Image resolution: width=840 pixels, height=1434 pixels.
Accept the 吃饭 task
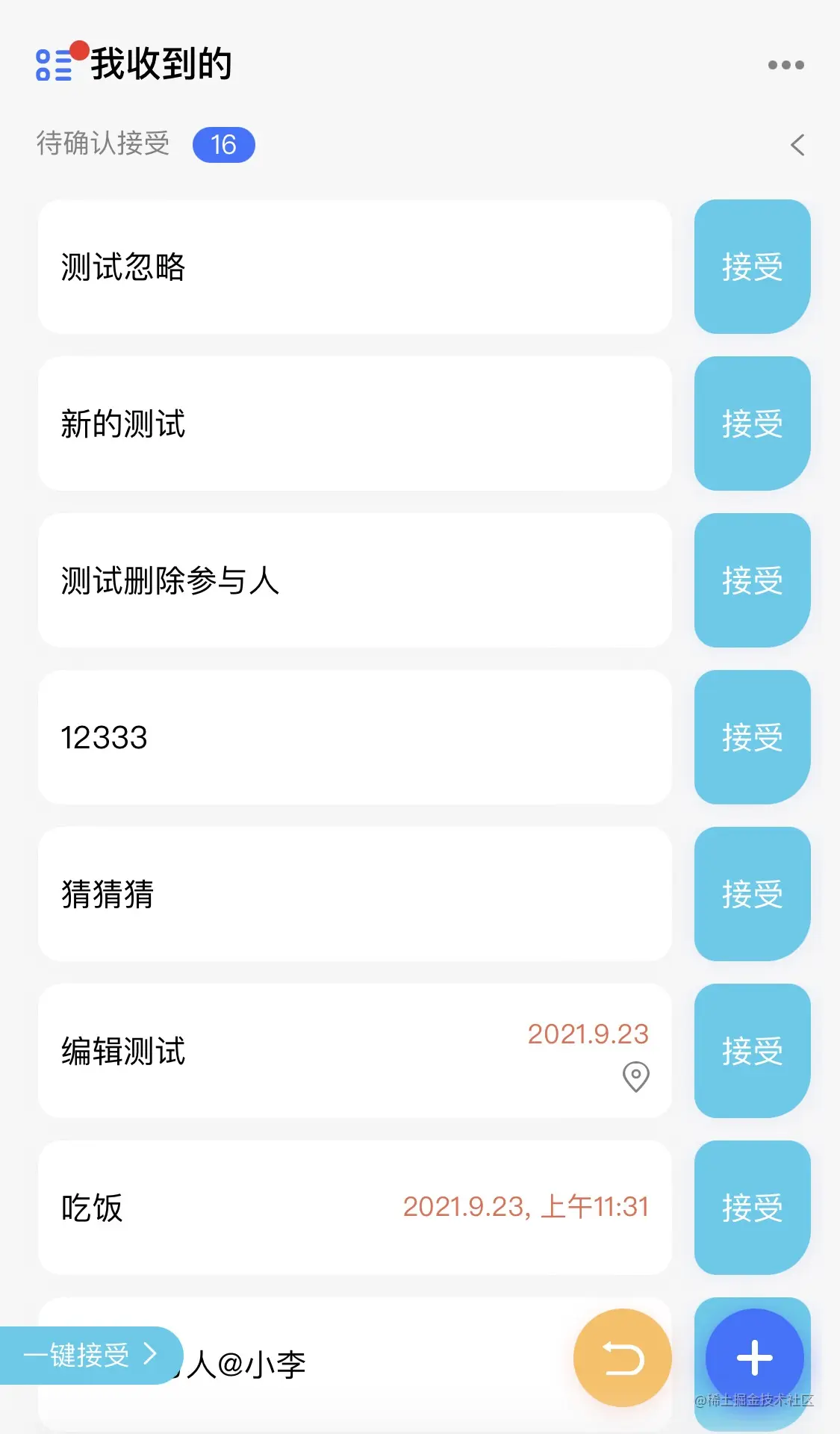[x=752, y=1208]
